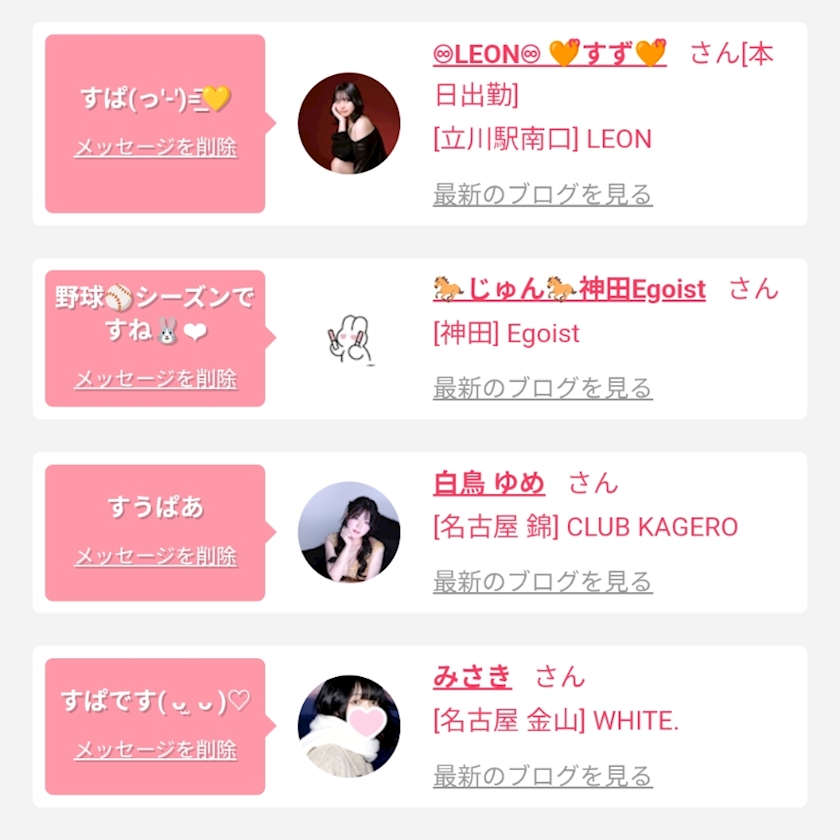Image resolution: width=840 pixels, height=840 pixels.
Task: View latest blog of みさき
Action: pos(543,775)
